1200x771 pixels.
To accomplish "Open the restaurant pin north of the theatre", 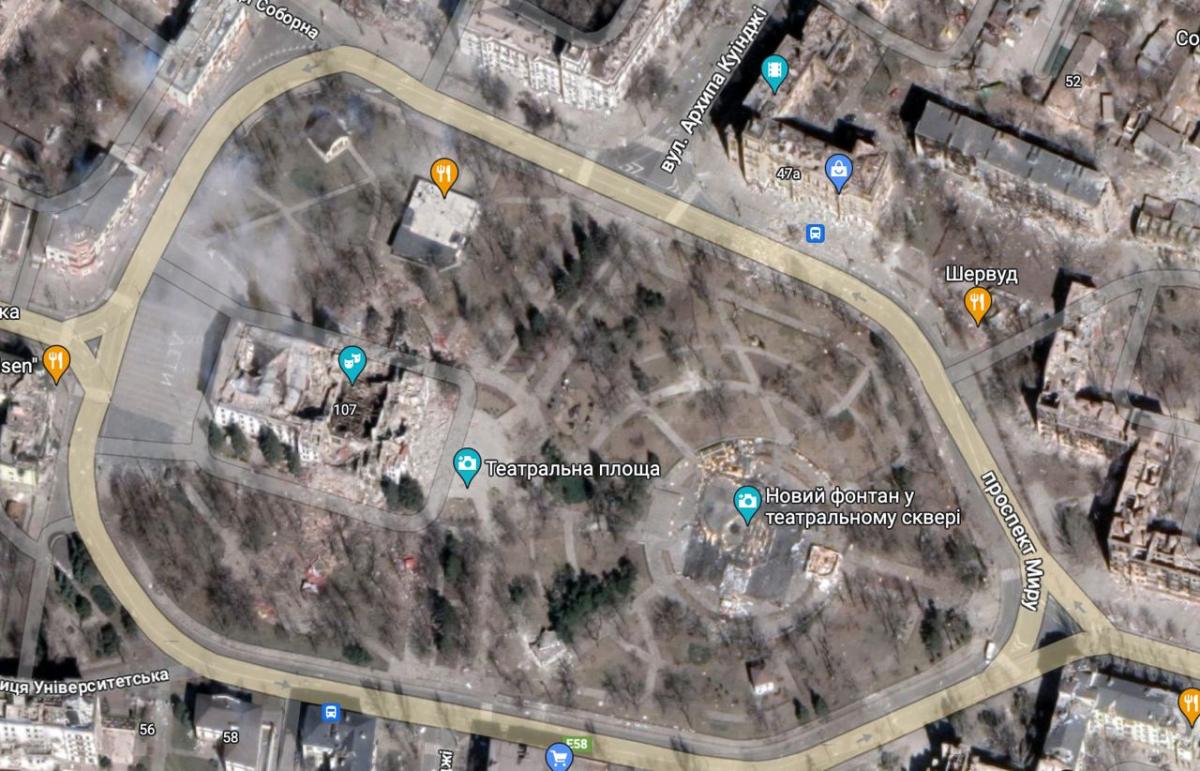I will click(445, 174).
